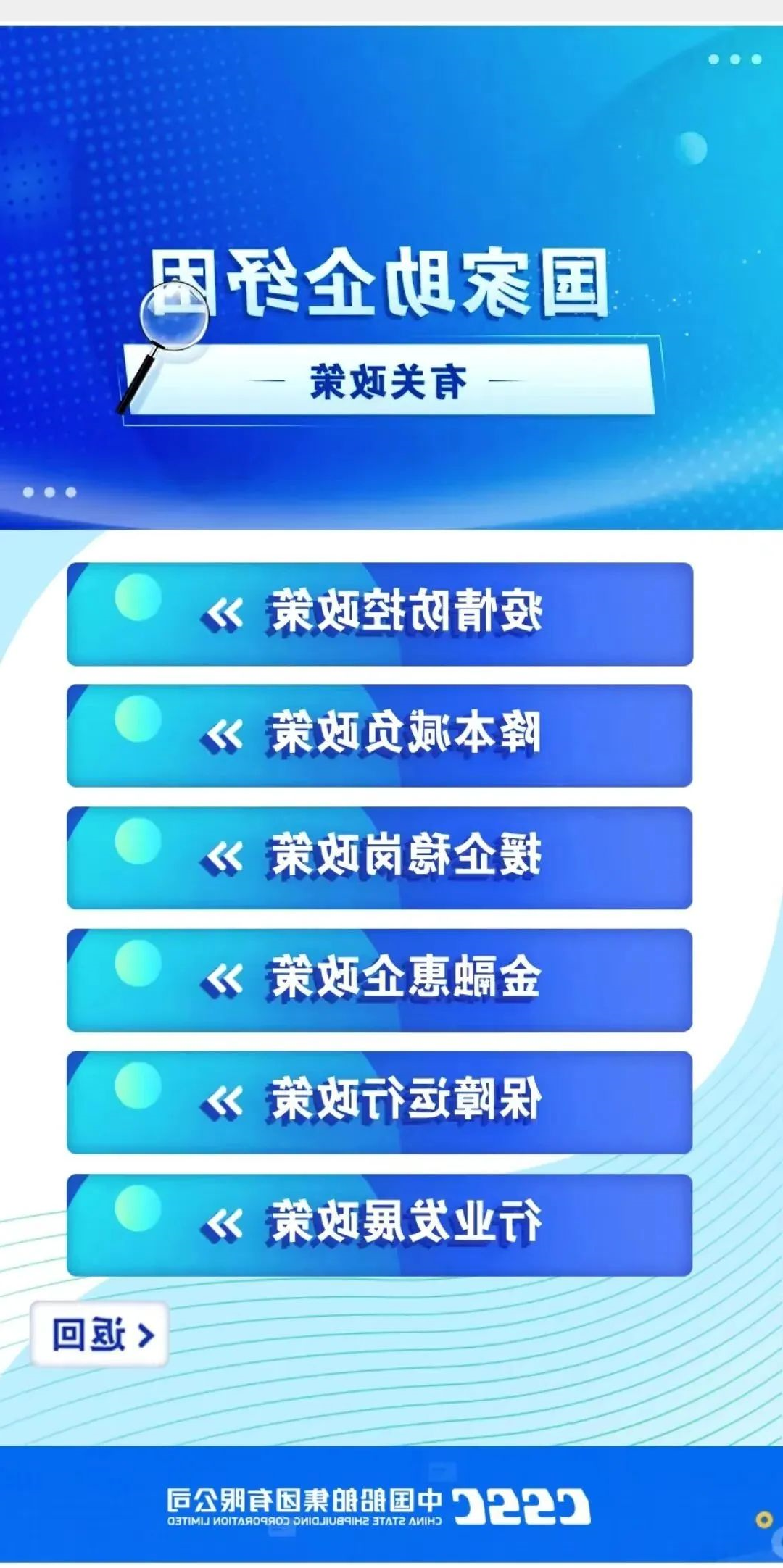The width and height of the screenshot is (783, 1568).
Task: Open the 疫情防控政策 section
Action: click(379, 614)
